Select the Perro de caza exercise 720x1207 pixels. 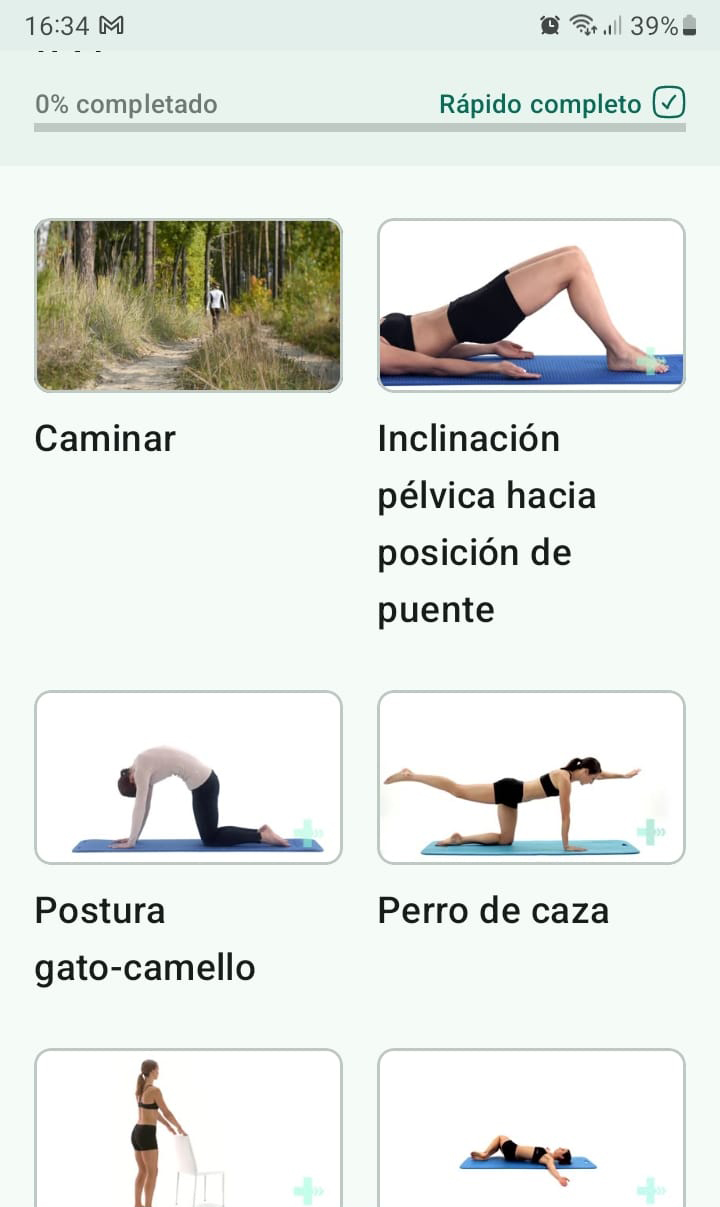531,777
